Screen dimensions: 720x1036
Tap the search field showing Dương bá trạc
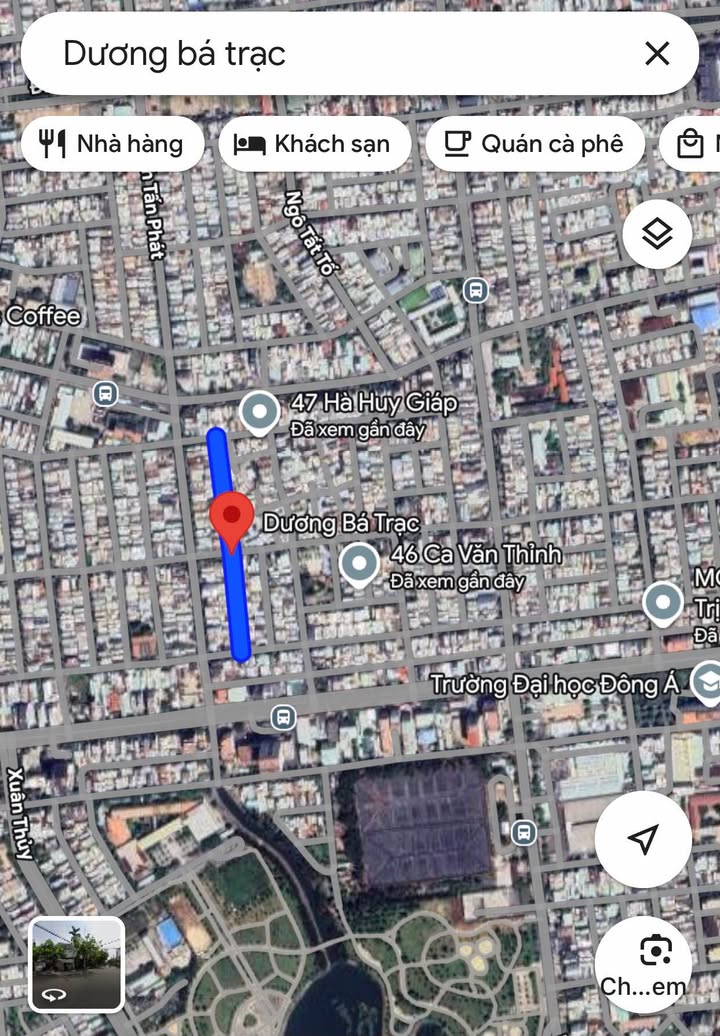330,53
